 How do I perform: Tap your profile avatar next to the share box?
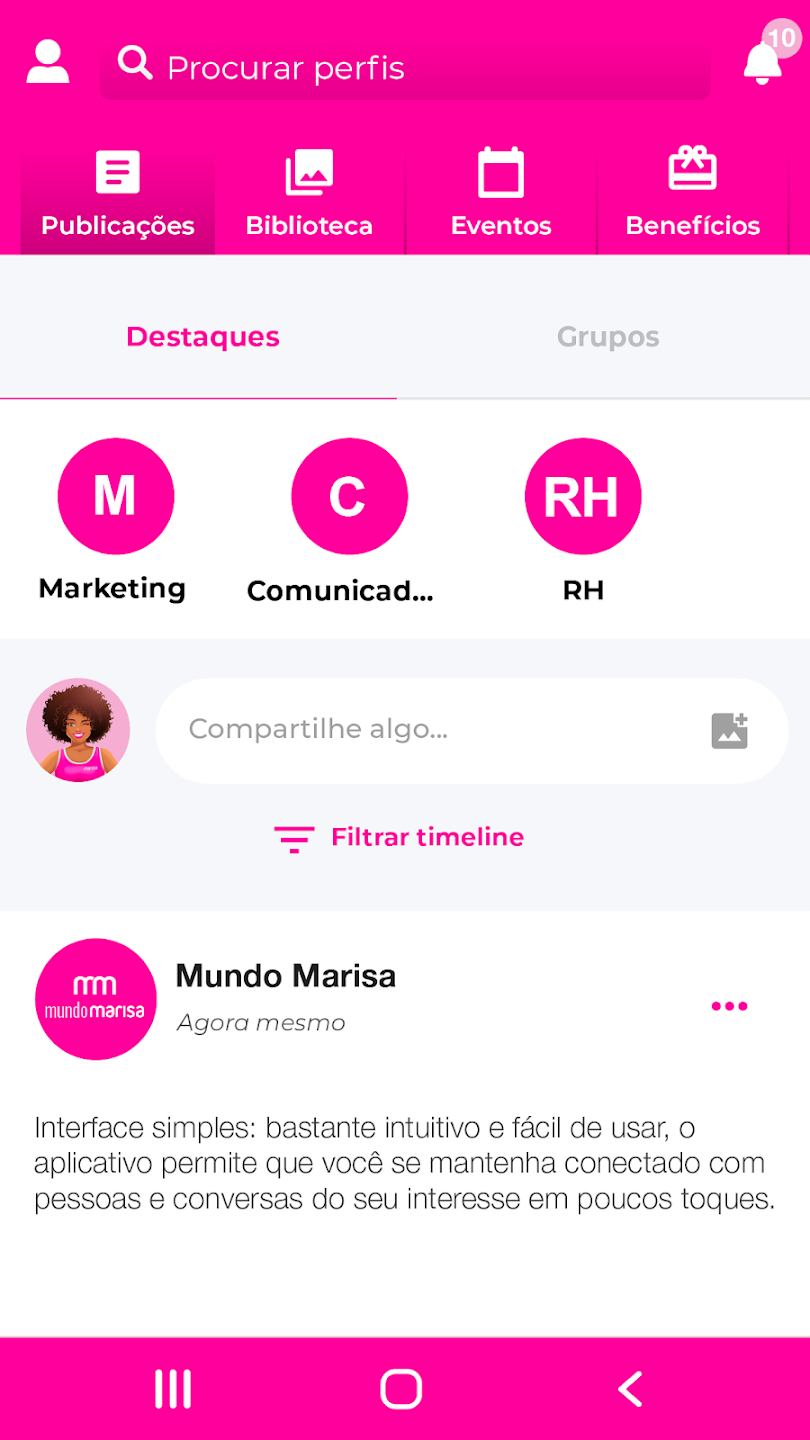click(x=77, y=729)
